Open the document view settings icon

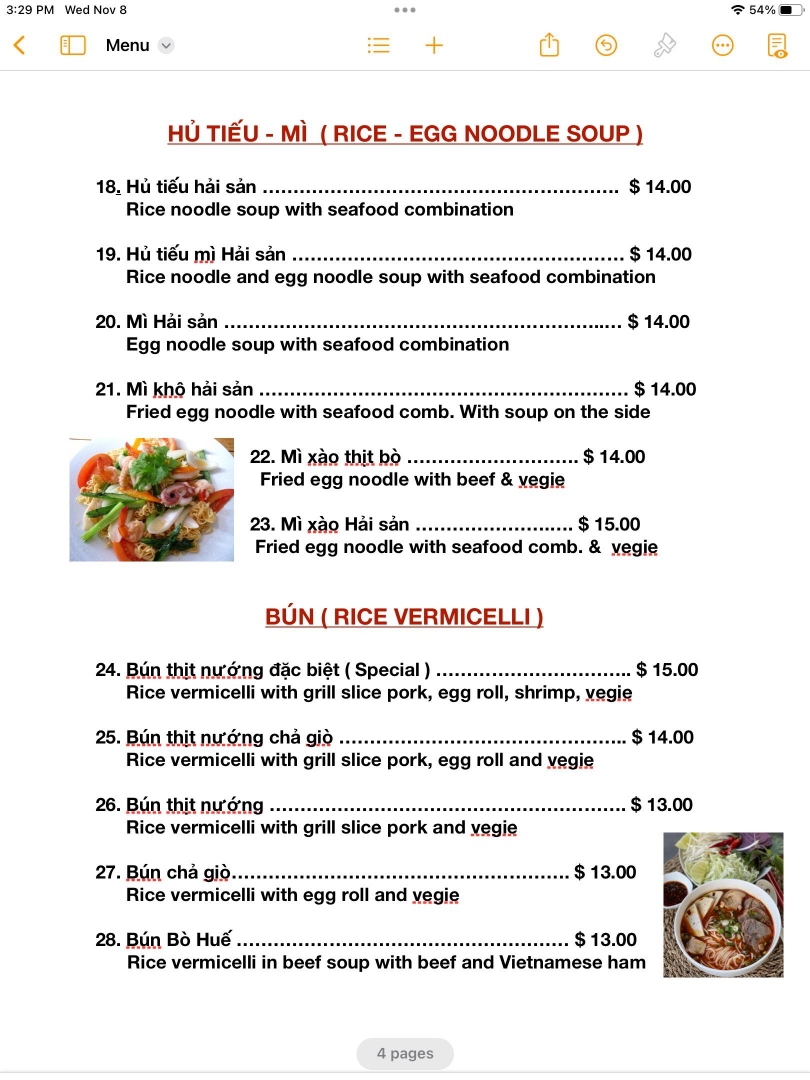point(777,45)
